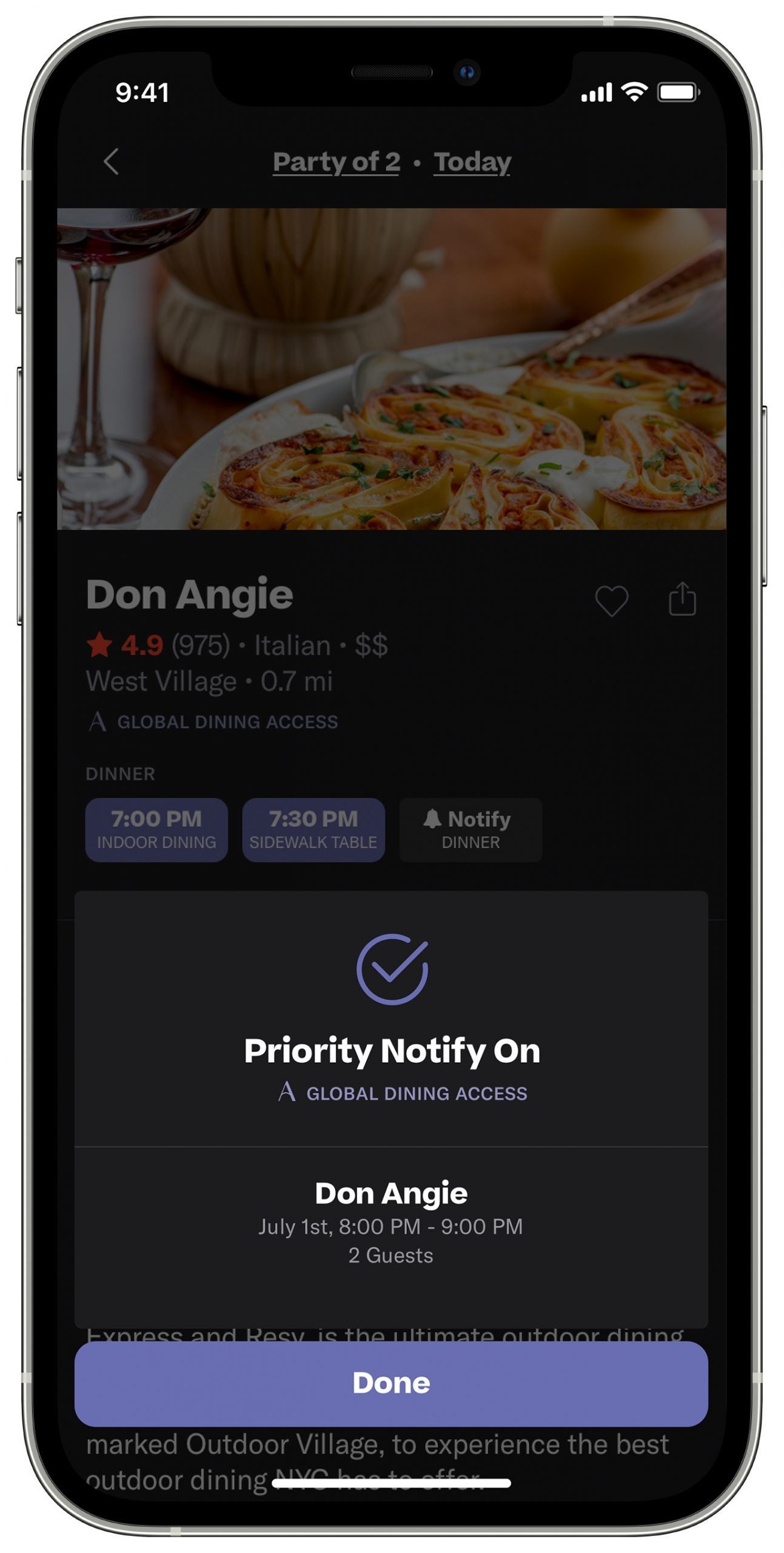Select the 7:00 PM Indoor Dining slot
The image size is (784, 1553).
(x=156, y=829)
